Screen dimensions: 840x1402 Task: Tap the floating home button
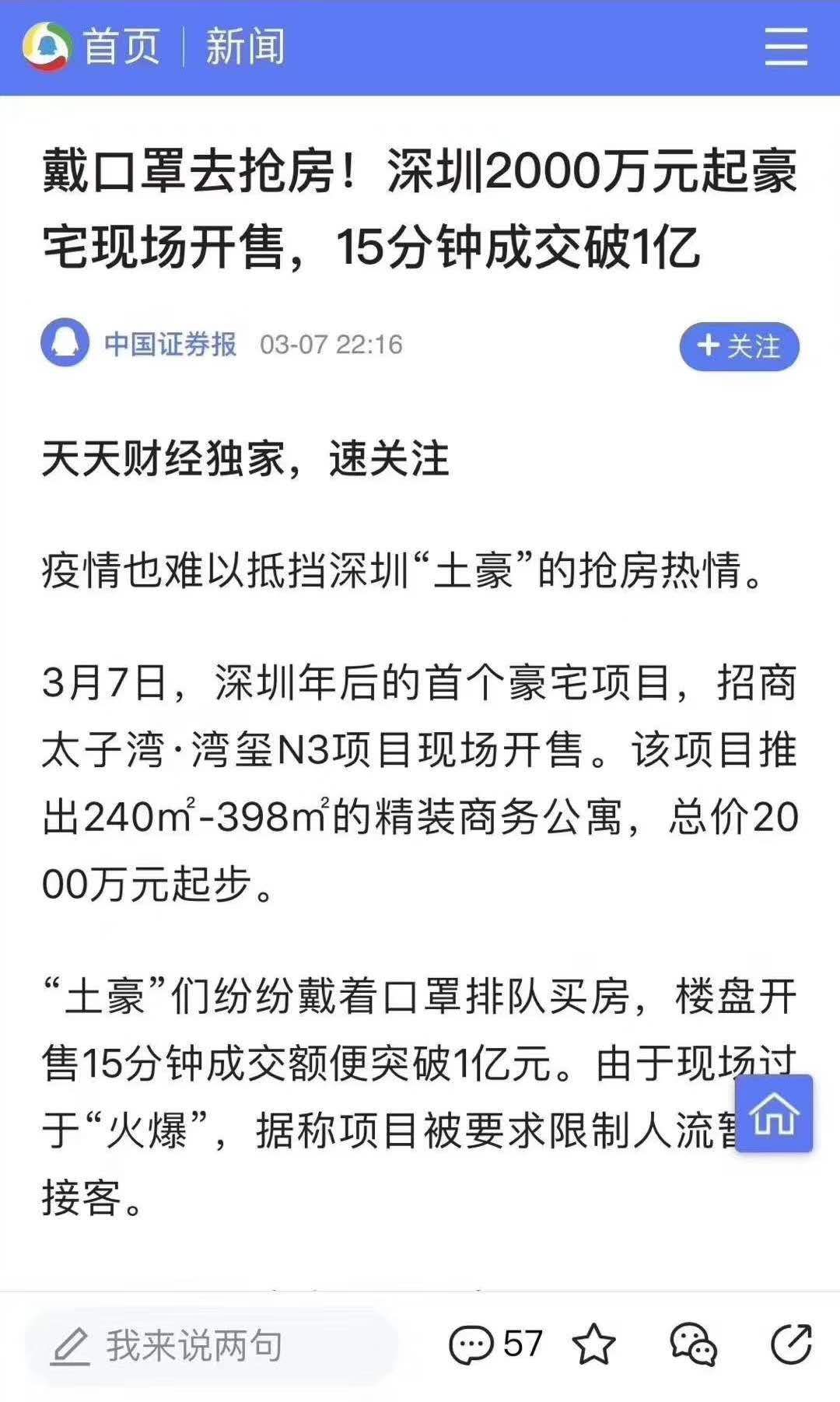coord(774,1113)
